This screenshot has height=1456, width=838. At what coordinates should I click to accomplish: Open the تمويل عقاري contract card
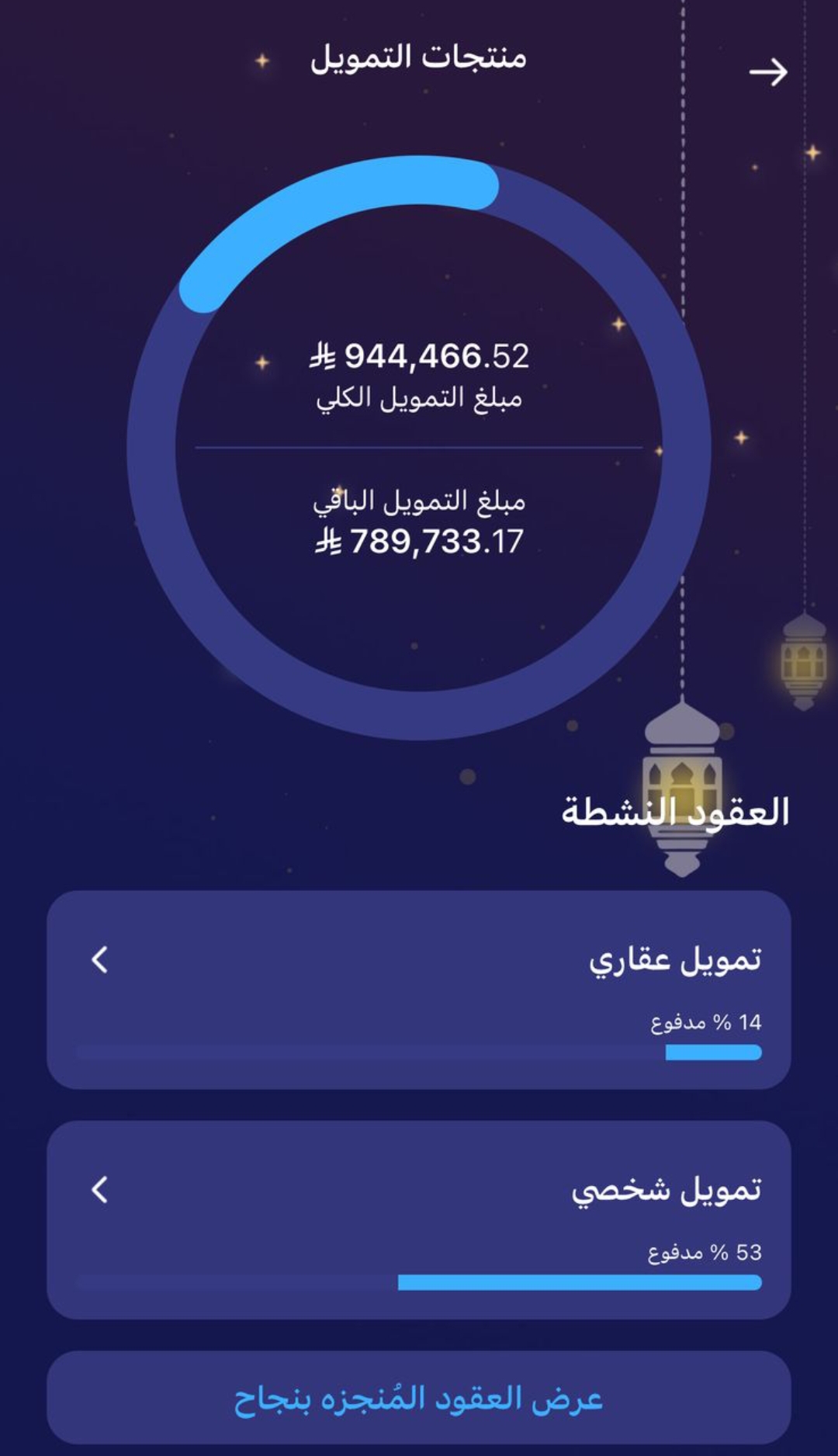(x=419, y=989)
